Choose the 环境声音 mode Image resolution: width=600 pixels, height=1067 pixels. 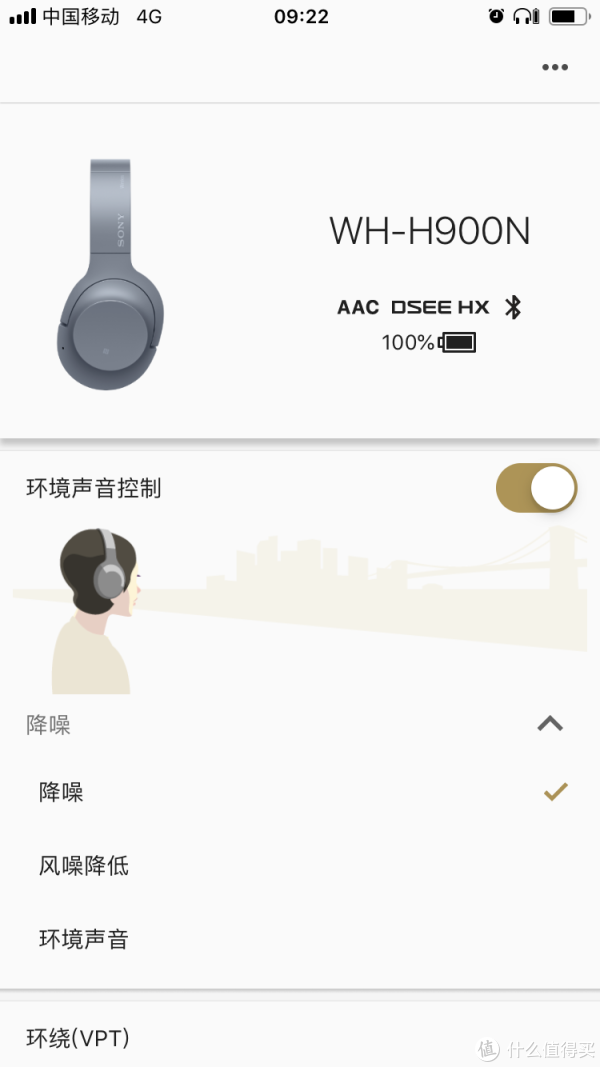[84, 938]
